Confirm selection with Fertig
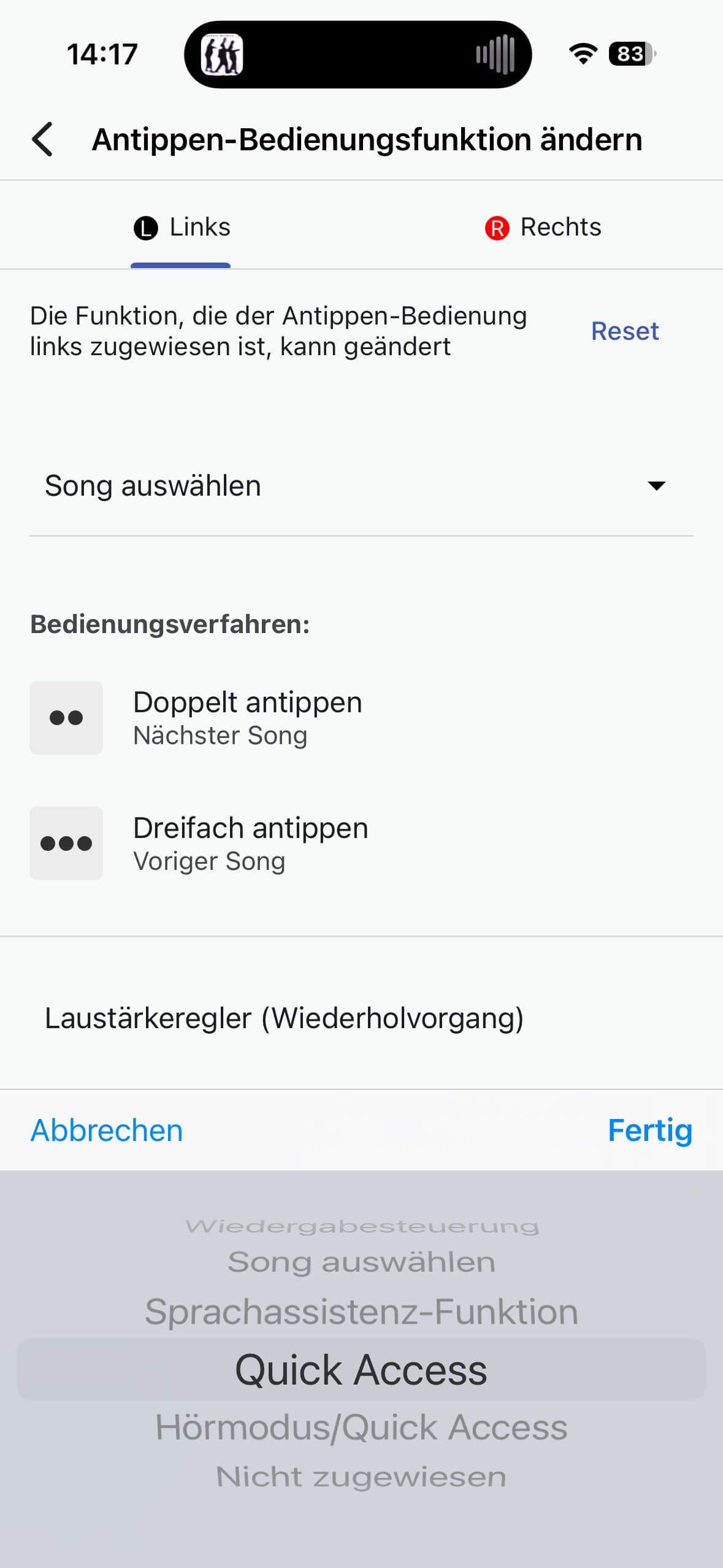 (649, 1131)
